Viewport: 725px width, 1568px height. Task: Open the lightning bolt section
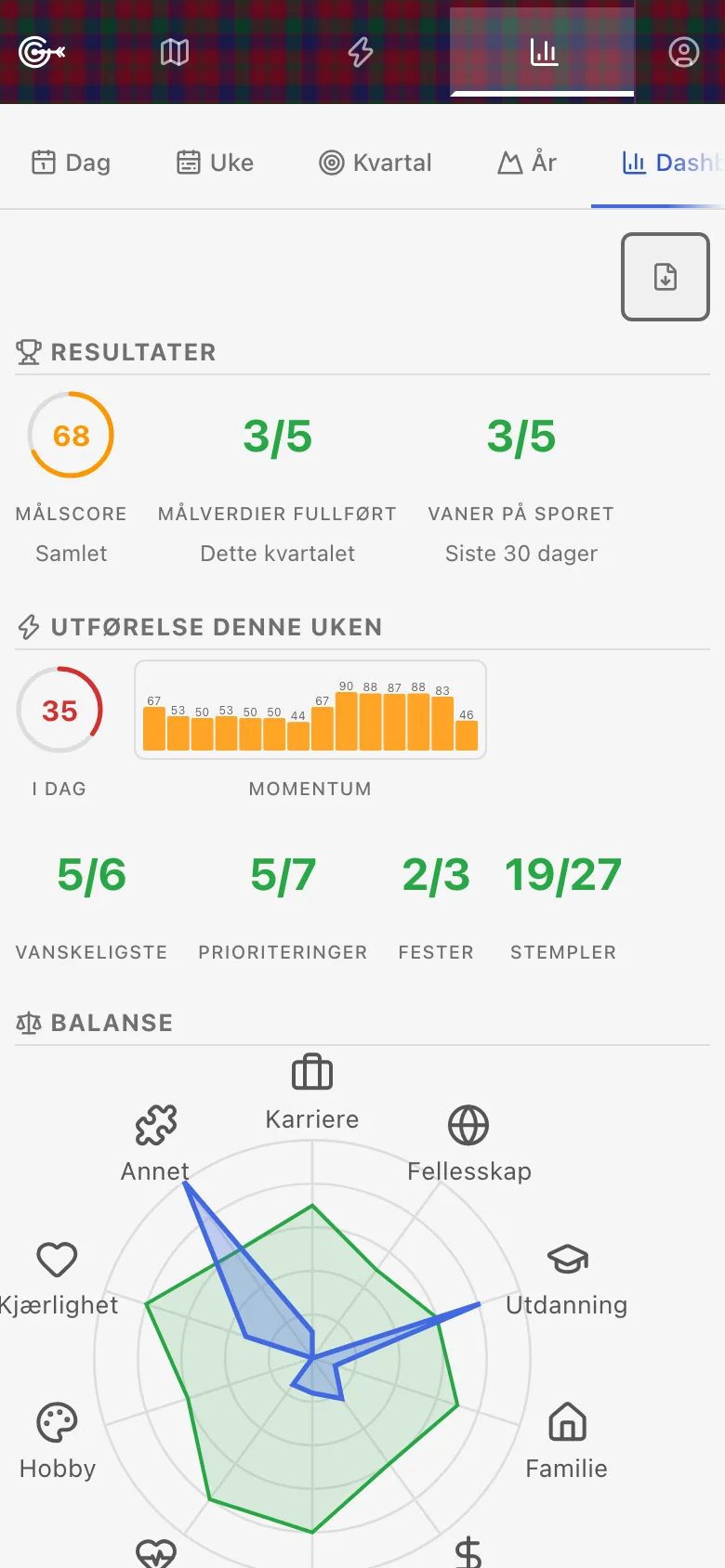pyautogui.click(x=361, y=52)
